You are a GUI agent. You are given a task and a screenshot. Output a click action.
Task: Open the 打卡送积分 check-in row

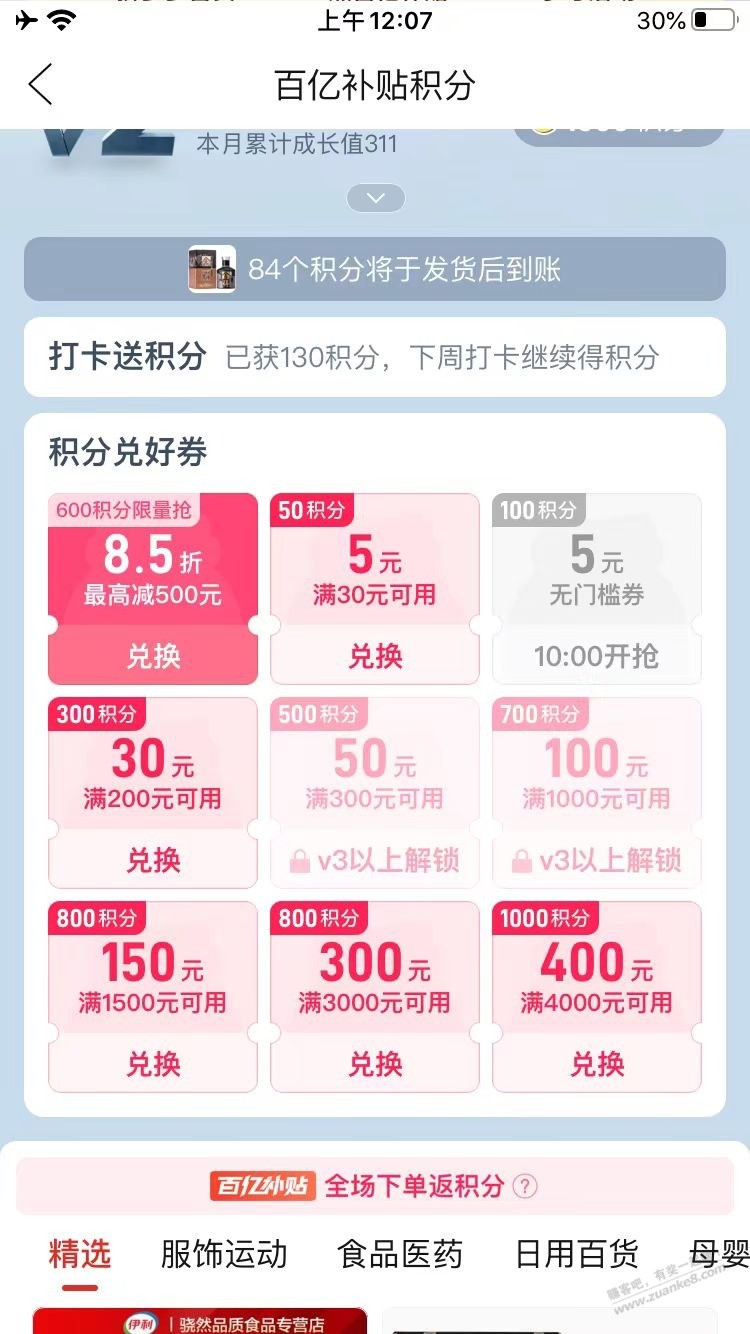click(375, 357)
